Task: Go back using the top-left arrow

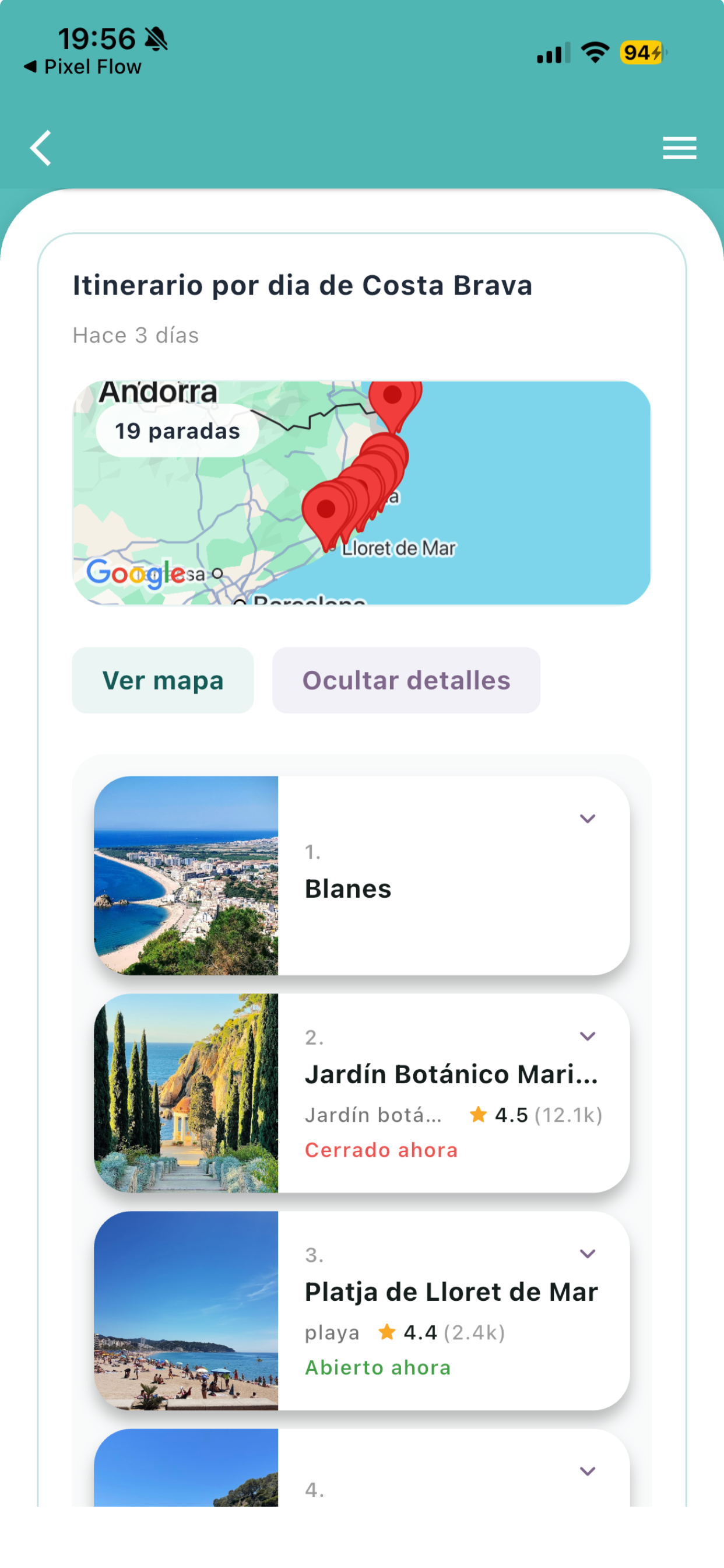Action: (x=41, y=148)
